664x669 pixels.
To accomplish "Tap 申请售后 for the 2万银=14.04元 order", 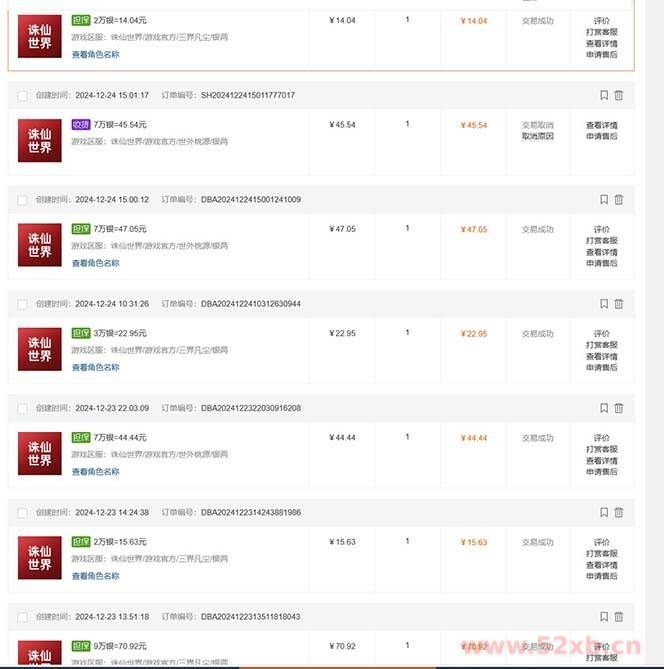I will (601, 54).
